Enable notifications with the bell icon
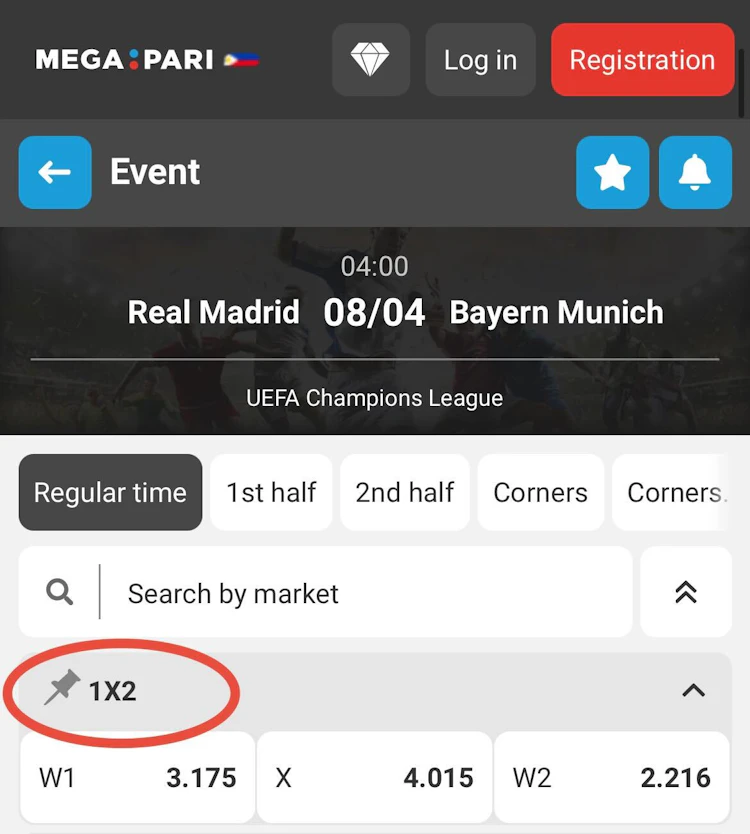This screenshot has width=750, height=834. [695, 173]
